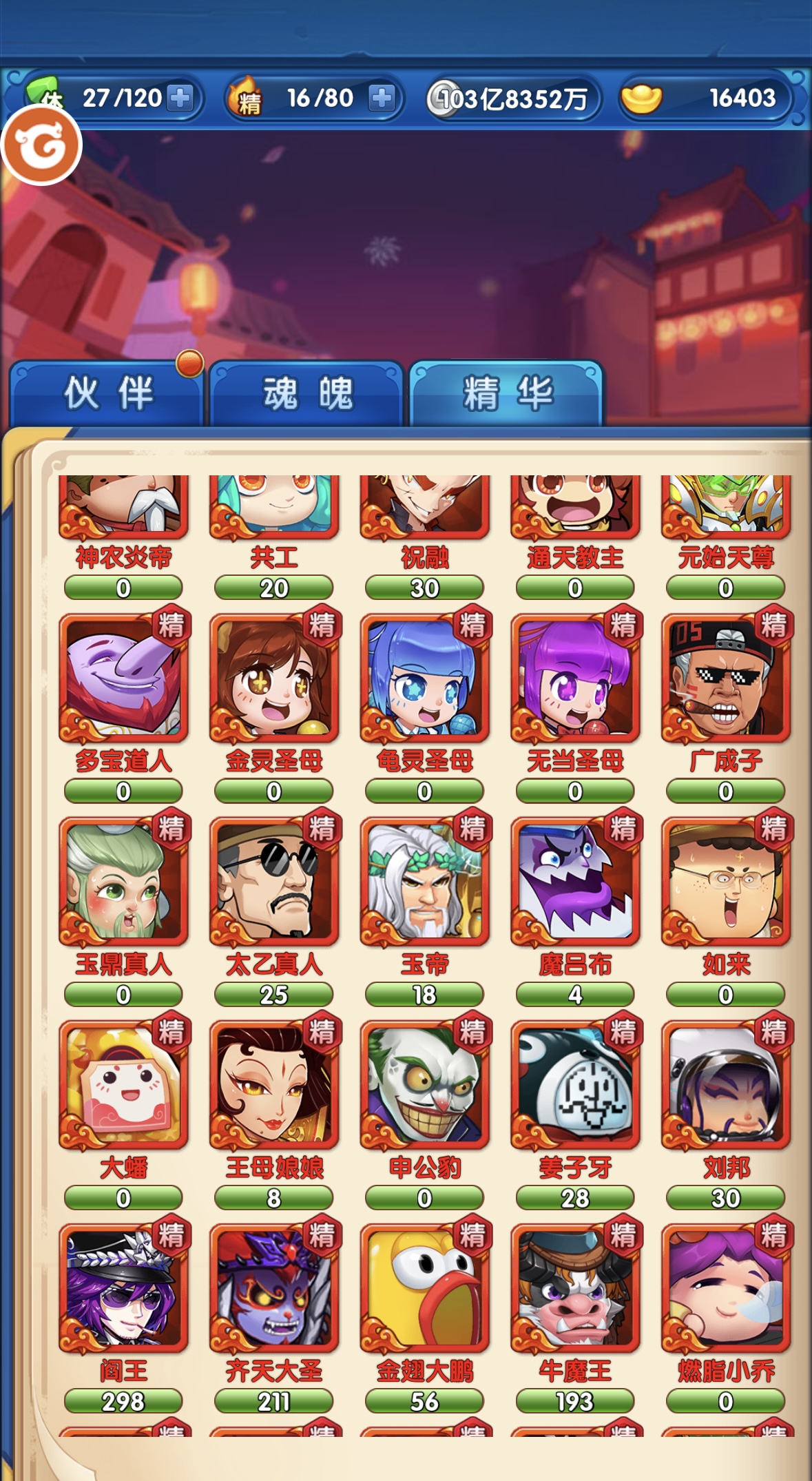Image resolution: width=812 pixels, height=1481 pixels.
Task: Switch to the 魂魄 tab
Action: tap(307, 393)
